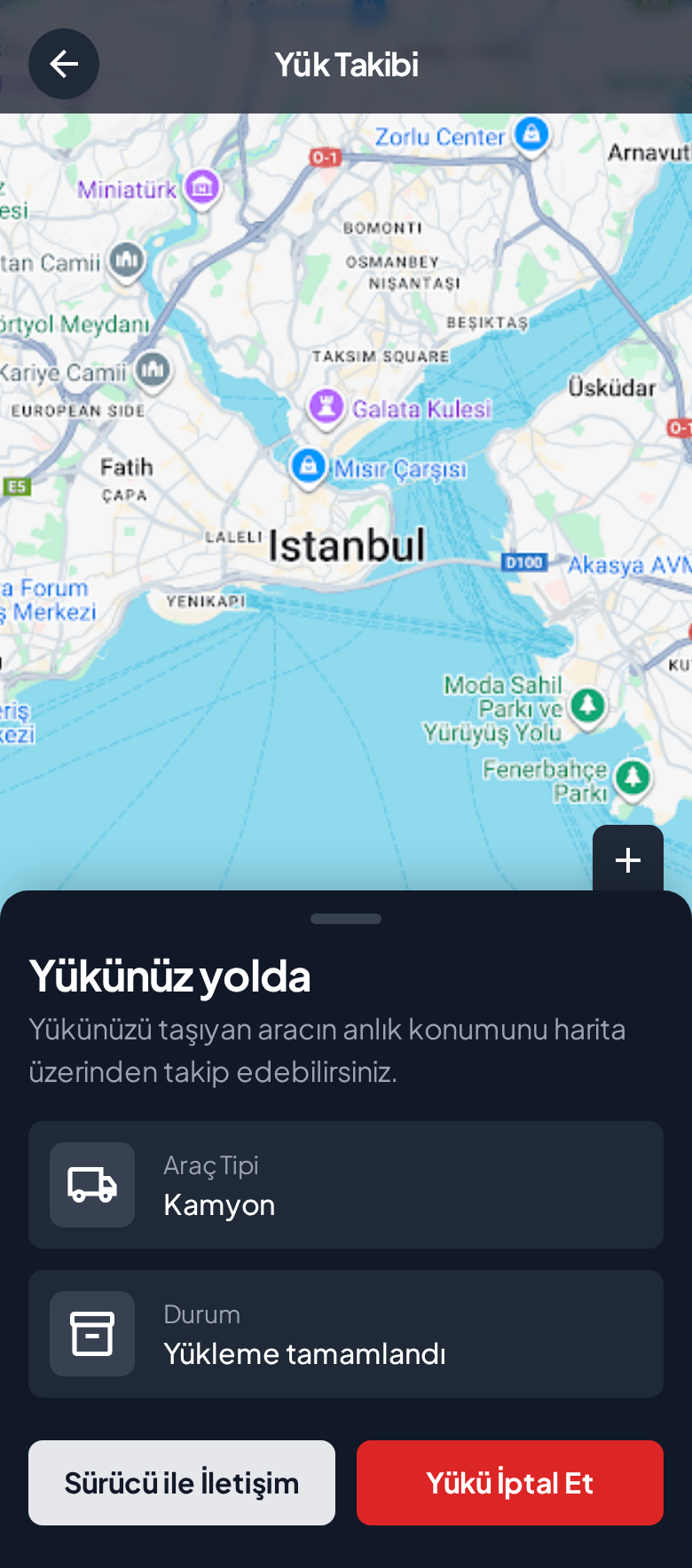The image size is (692, 1568).
Task: Select the Miniatürk museum marker
Action: coord(201,187)
